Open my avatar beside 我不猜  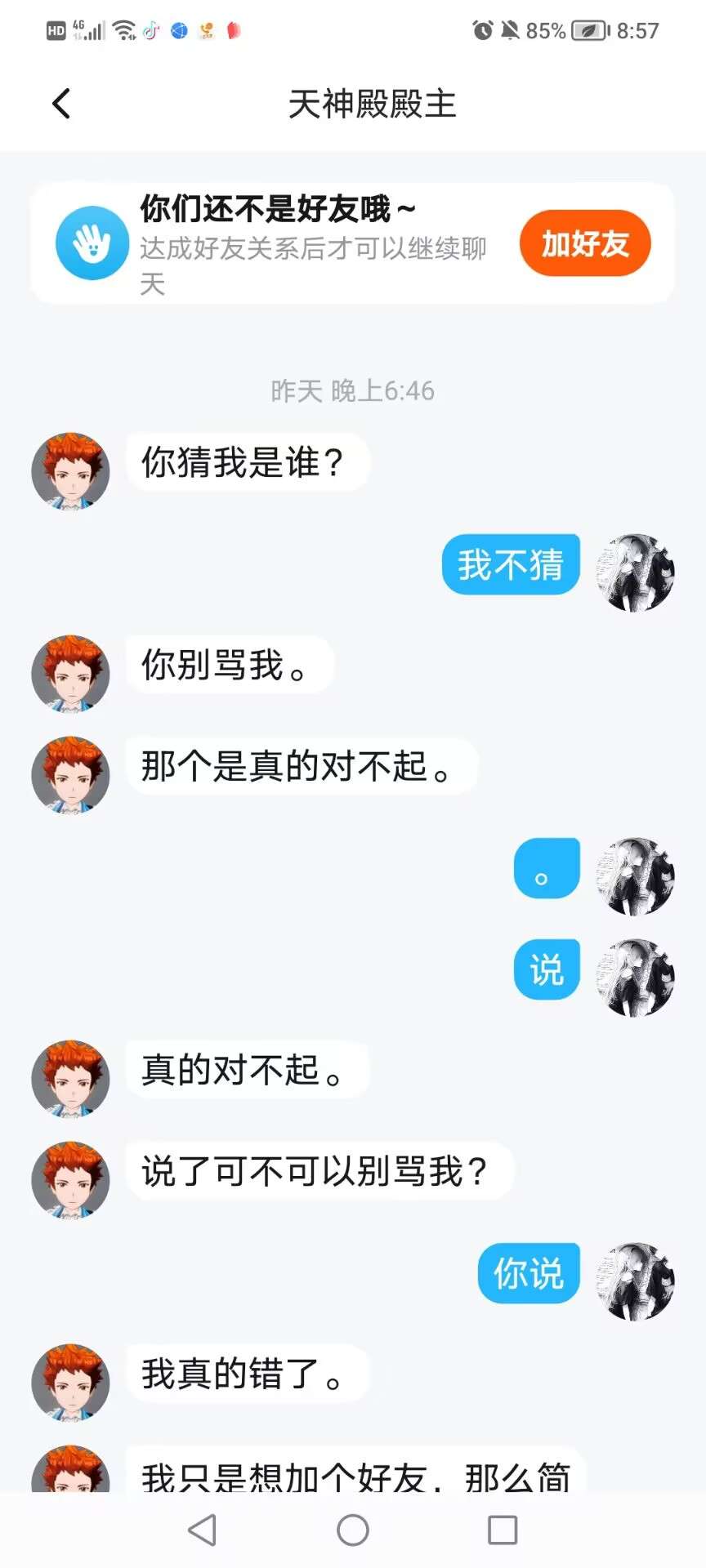tap(635, 572)
